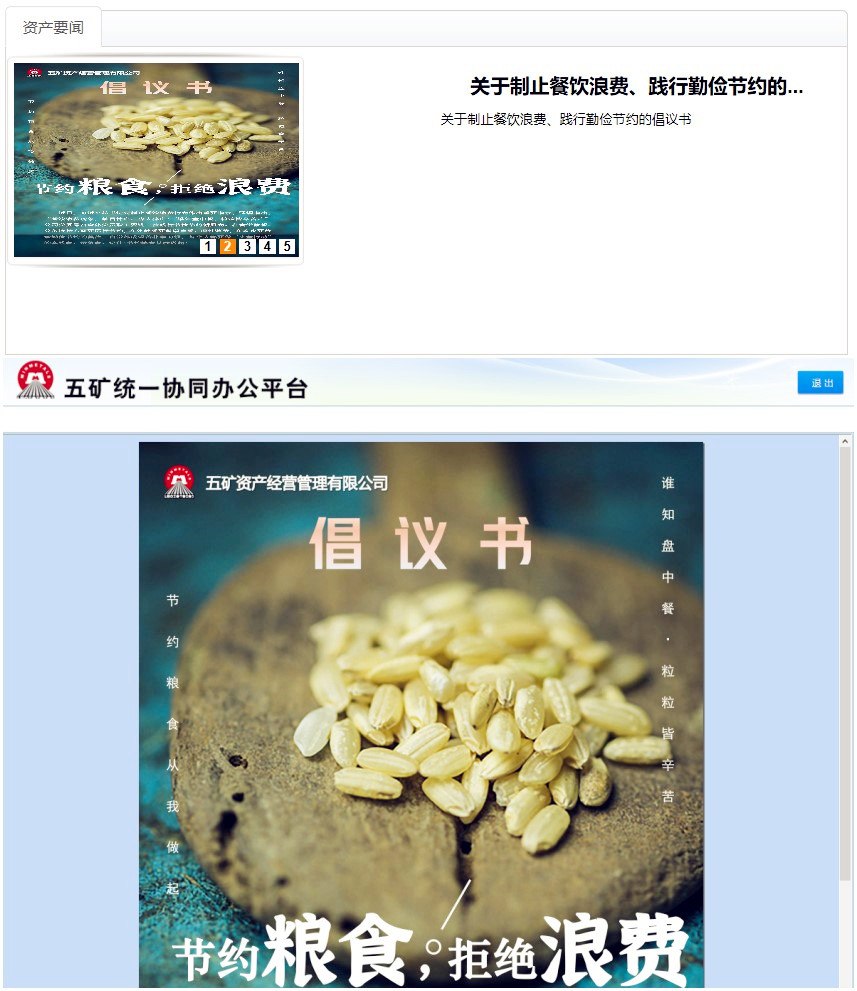Go to slide 1 of carousel

(208, 246)
